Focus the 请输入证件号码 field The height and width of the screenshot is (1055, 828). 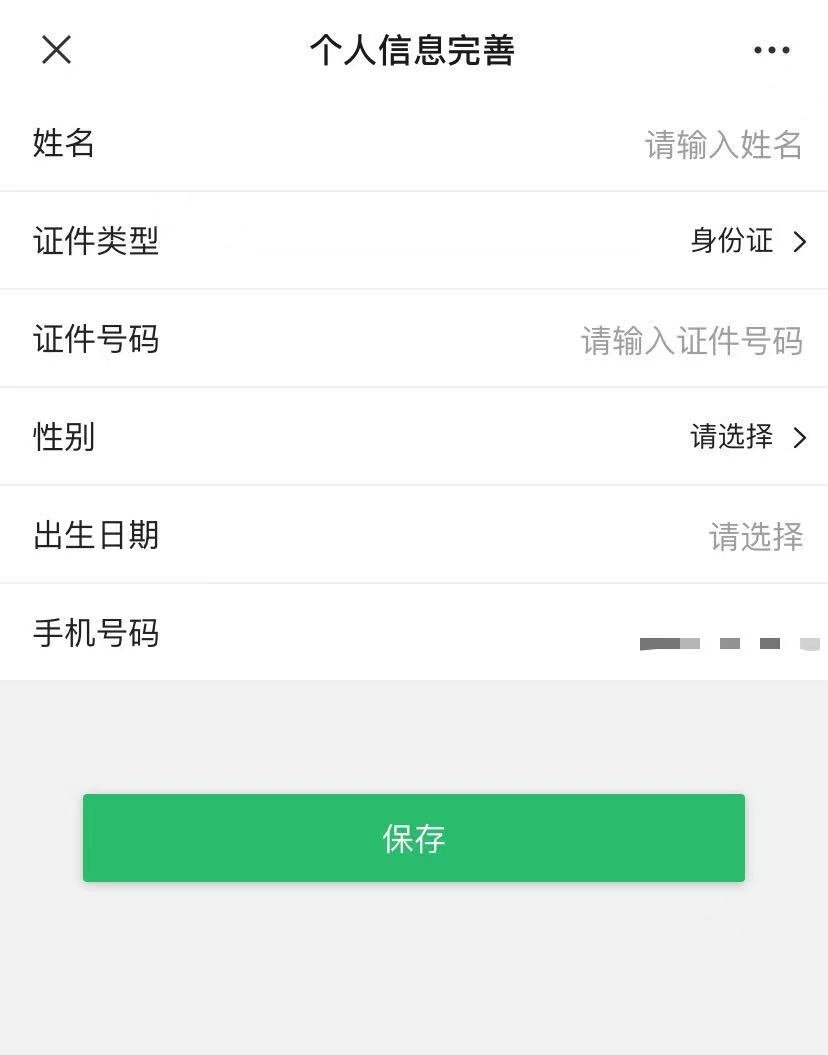coord(690,341)
